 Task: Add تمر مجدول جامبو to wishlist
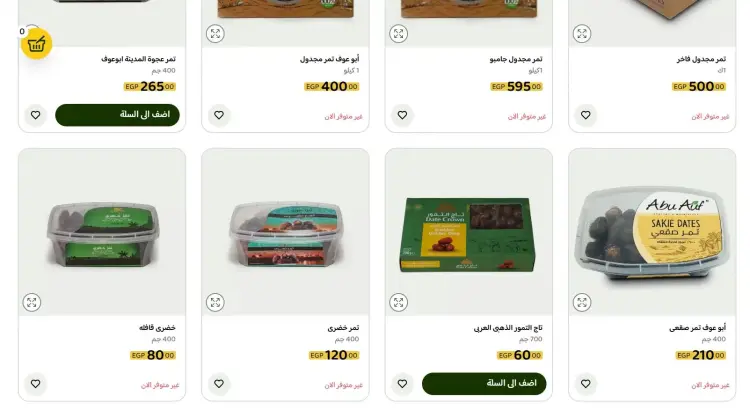(x=402, y=115)
